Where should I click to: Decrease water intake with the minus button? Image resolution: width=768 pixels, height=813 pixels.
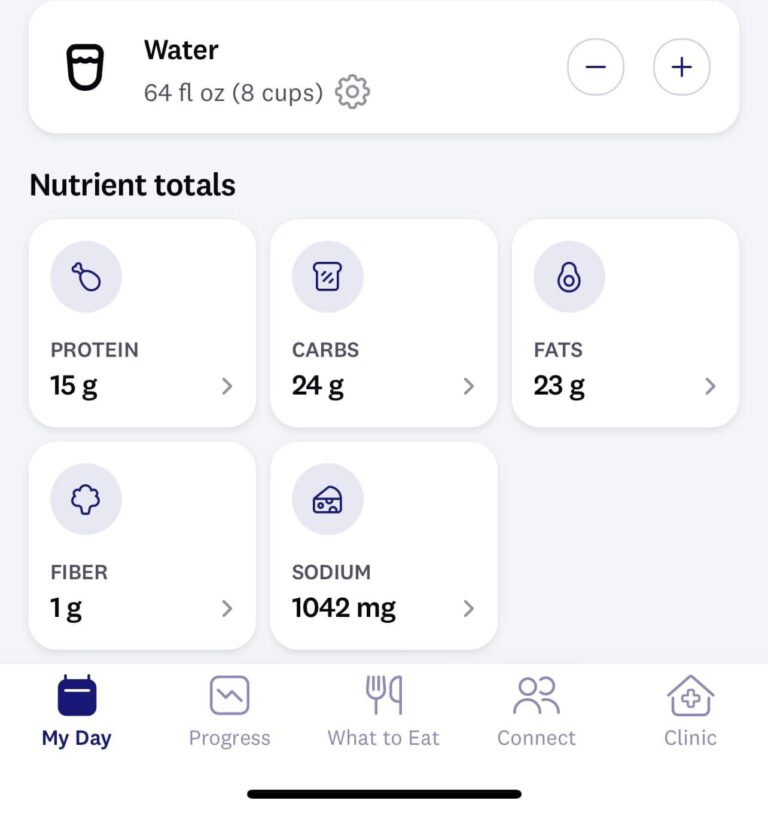pyautogui.click(x=596, y=67)
